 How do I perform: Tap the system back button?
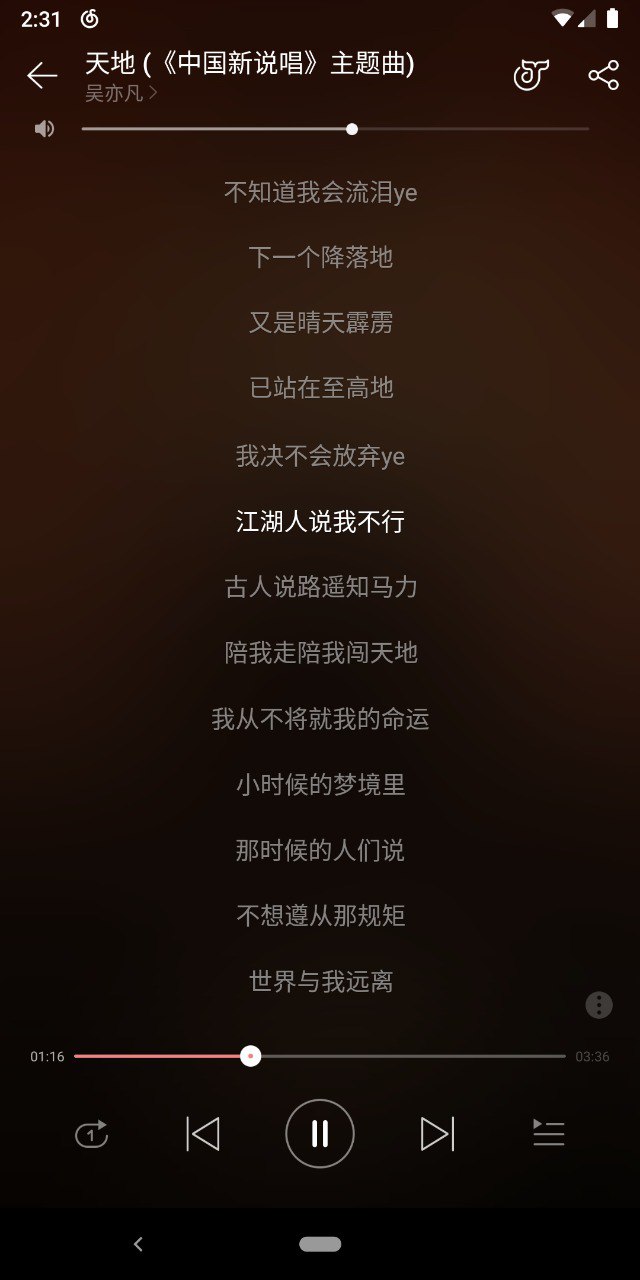click(138, 1244)
